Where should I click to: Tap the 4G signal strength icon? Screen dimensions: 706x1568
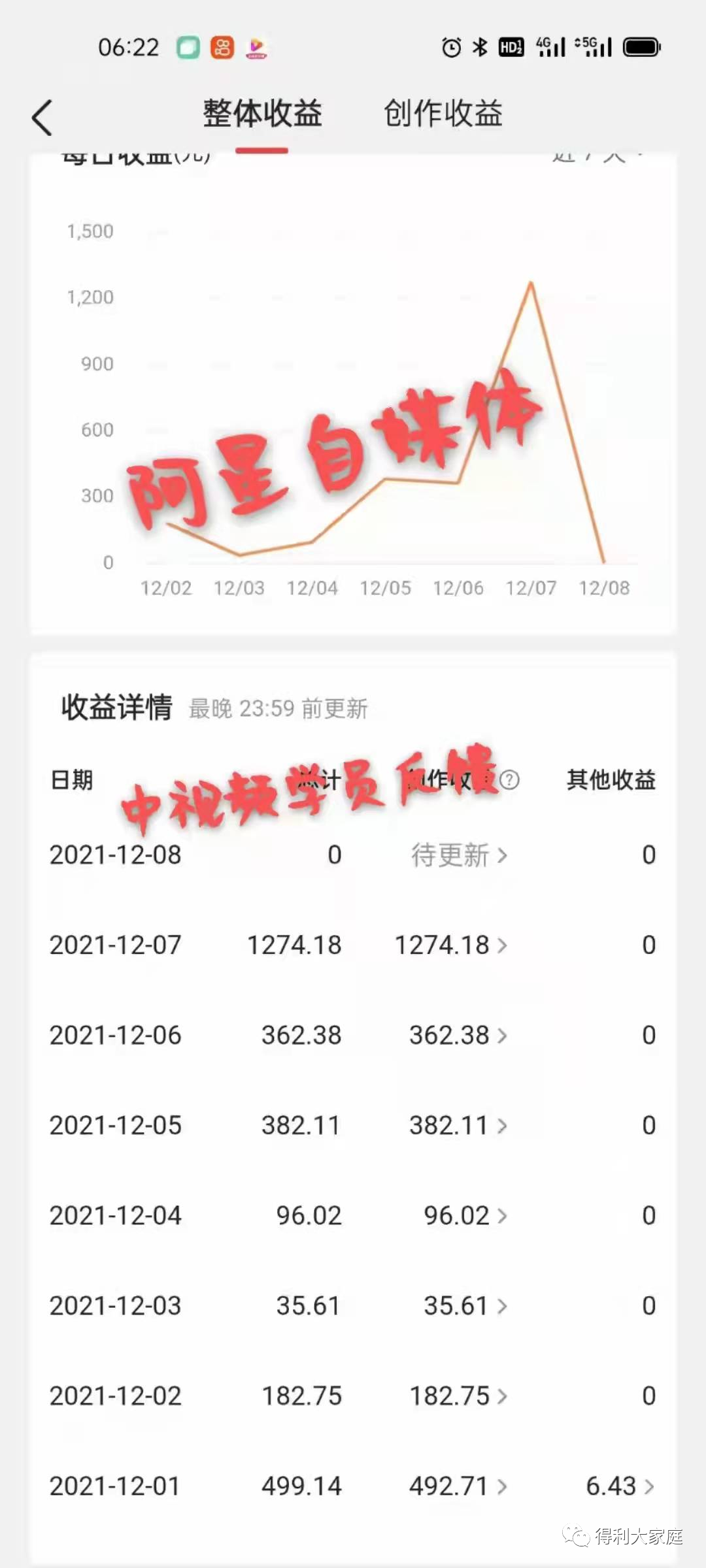coord(552,46)
